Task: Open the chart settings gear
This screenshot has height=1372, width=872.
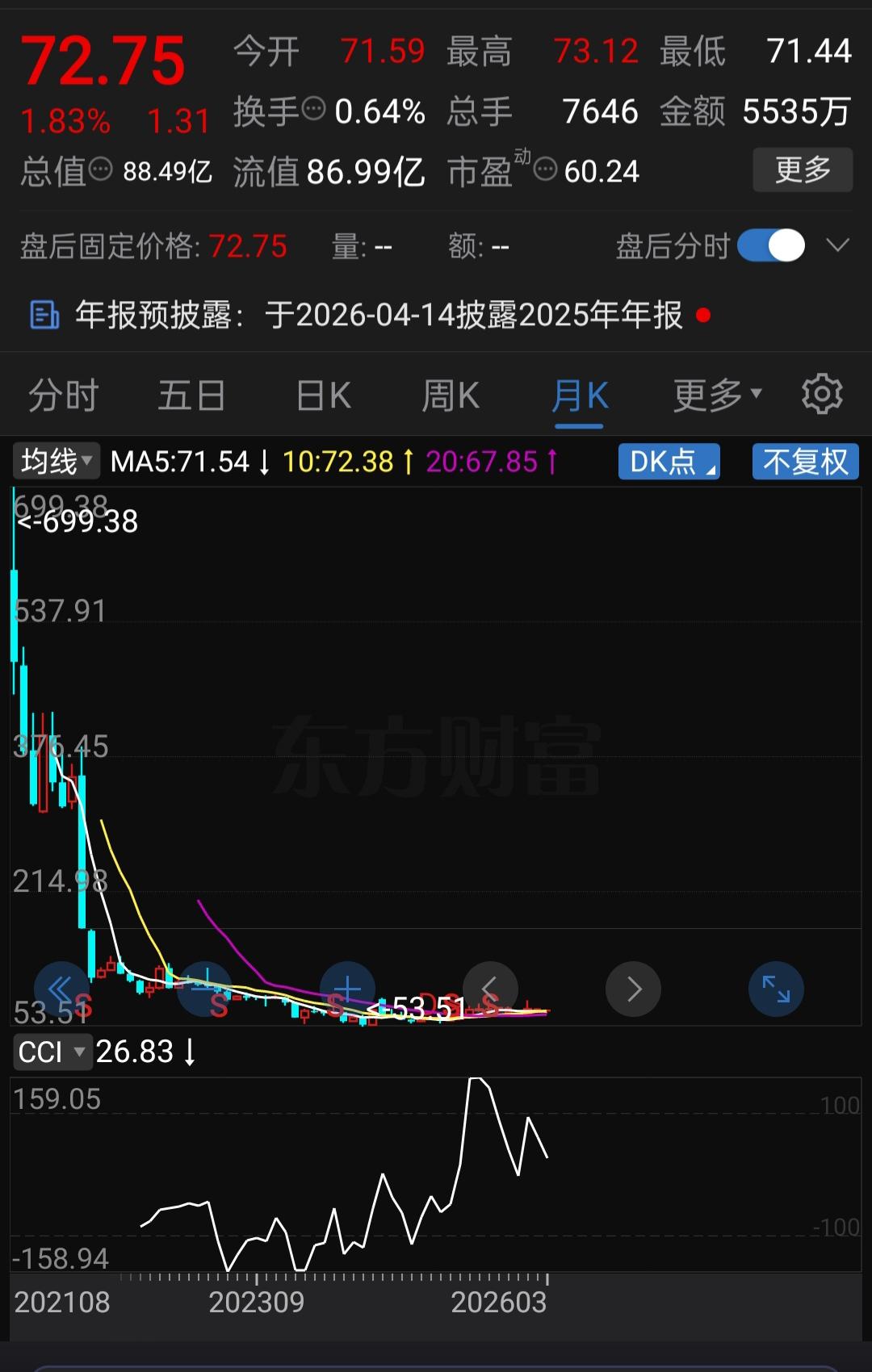Action: tap(823, 395)
